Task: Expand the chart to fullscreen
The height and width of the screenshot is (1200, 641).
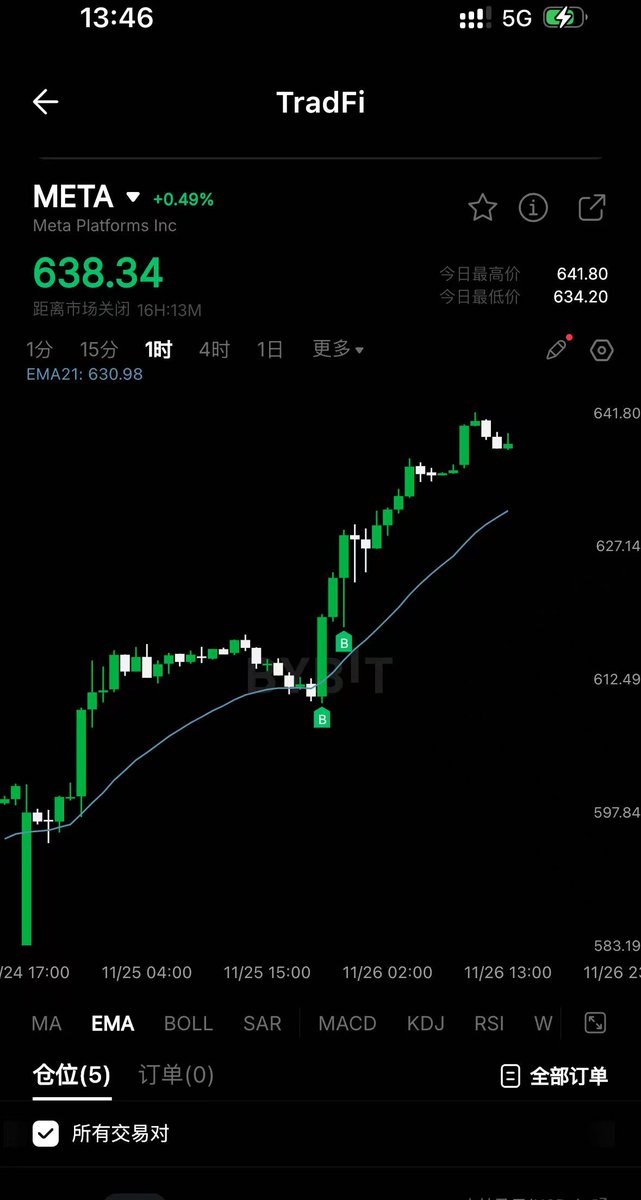Action: coord(595,1022)
